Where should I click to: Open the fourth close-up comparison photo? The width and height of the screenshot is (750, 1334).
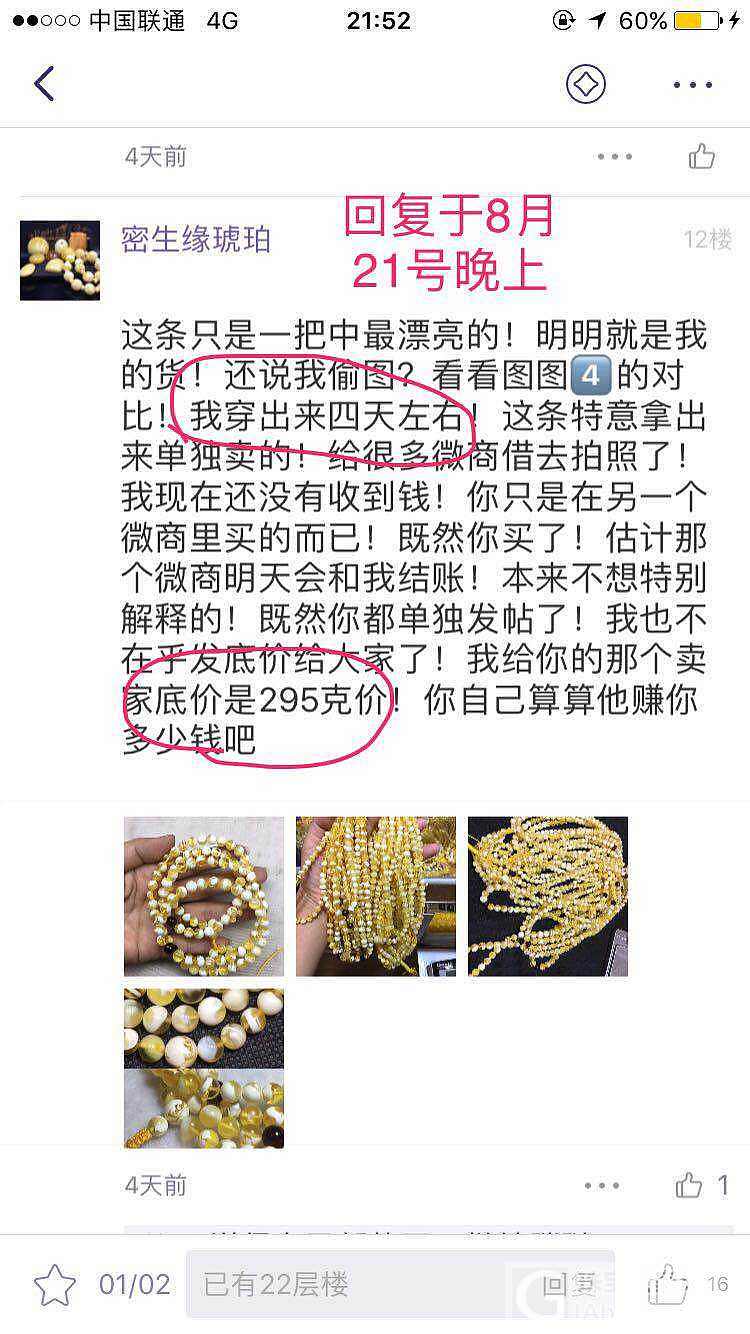[203, 1068]
